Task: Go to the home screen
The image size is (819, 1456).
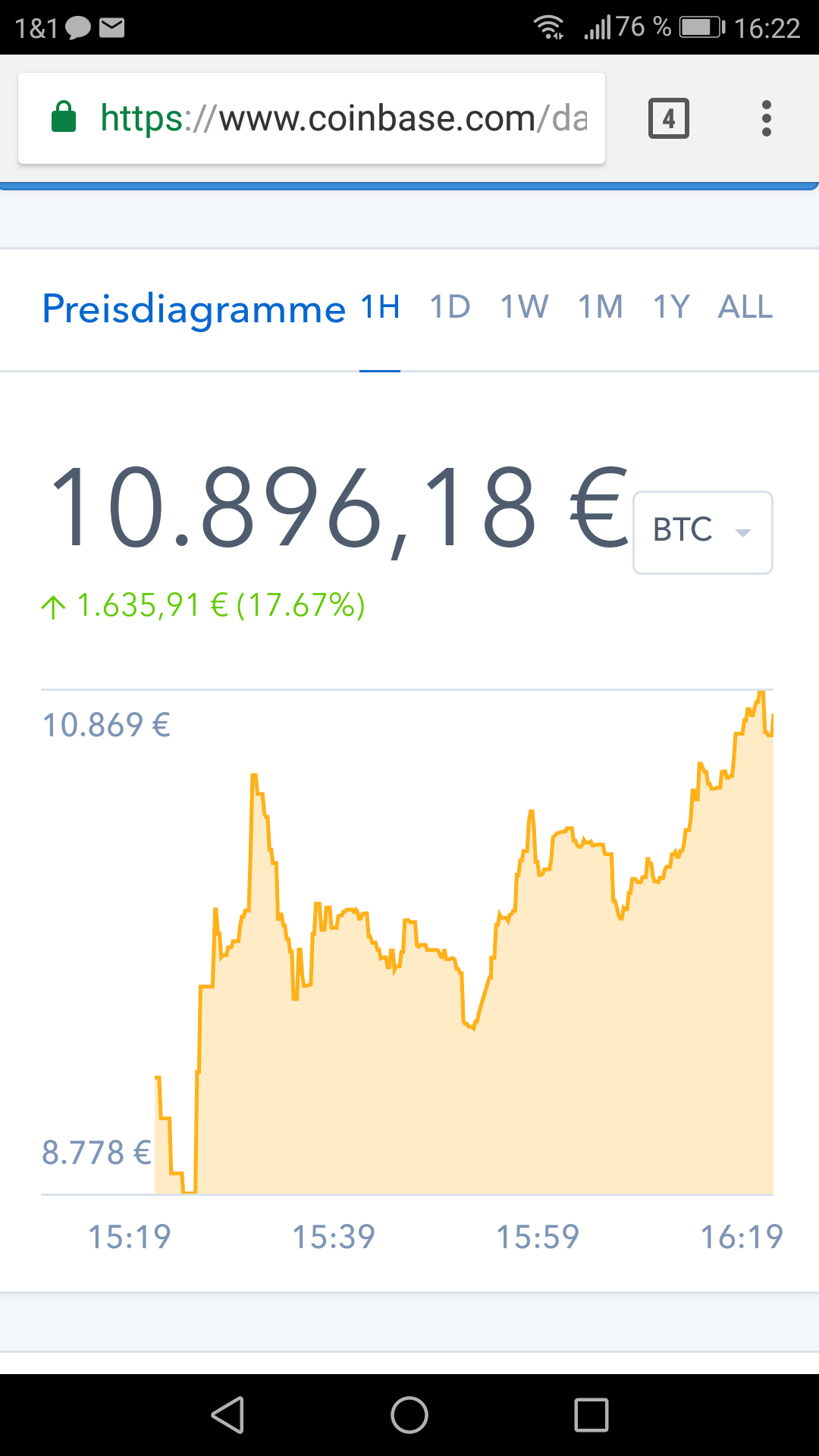Action: [x=409, y=1415]
